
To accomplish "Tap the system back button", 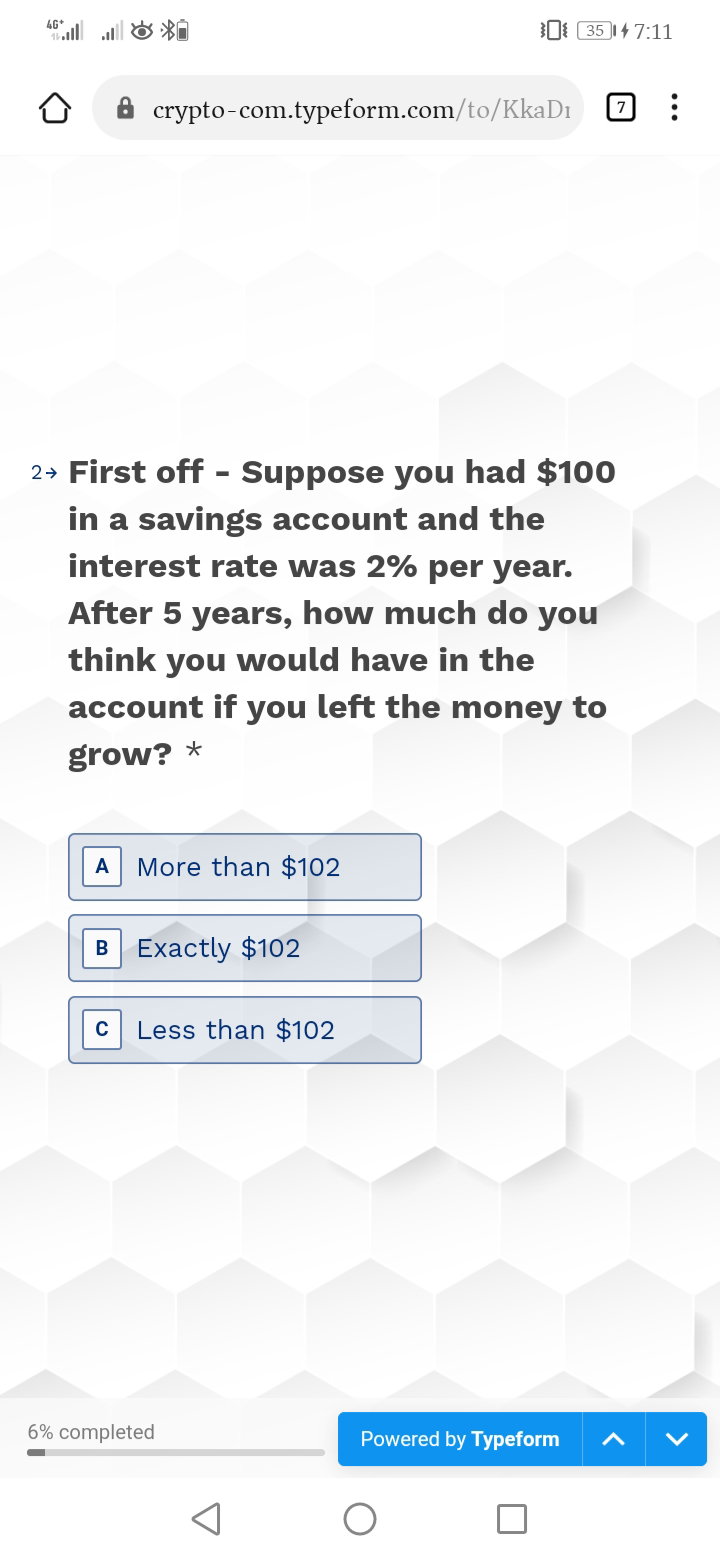I will click(206, 1519).
